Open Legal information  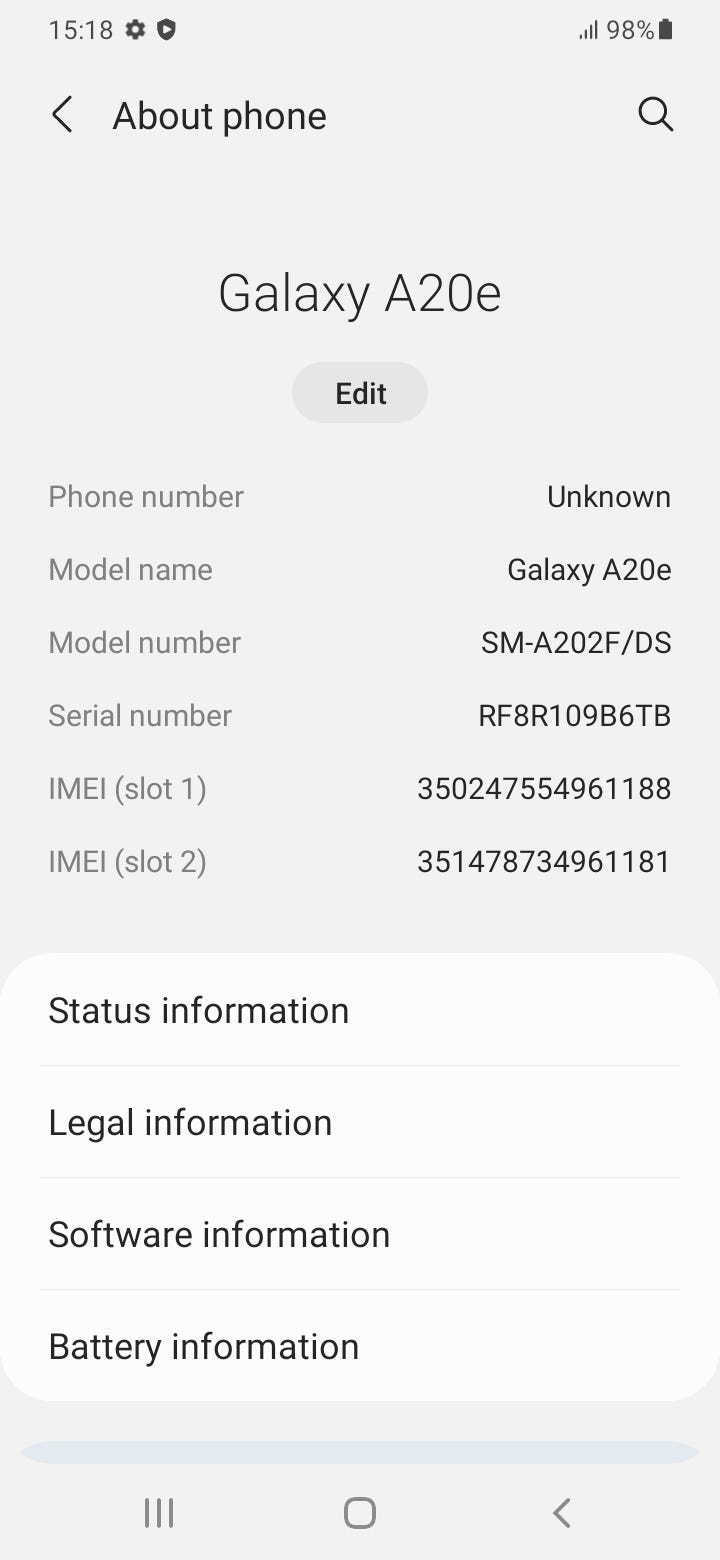(360, 1122)
